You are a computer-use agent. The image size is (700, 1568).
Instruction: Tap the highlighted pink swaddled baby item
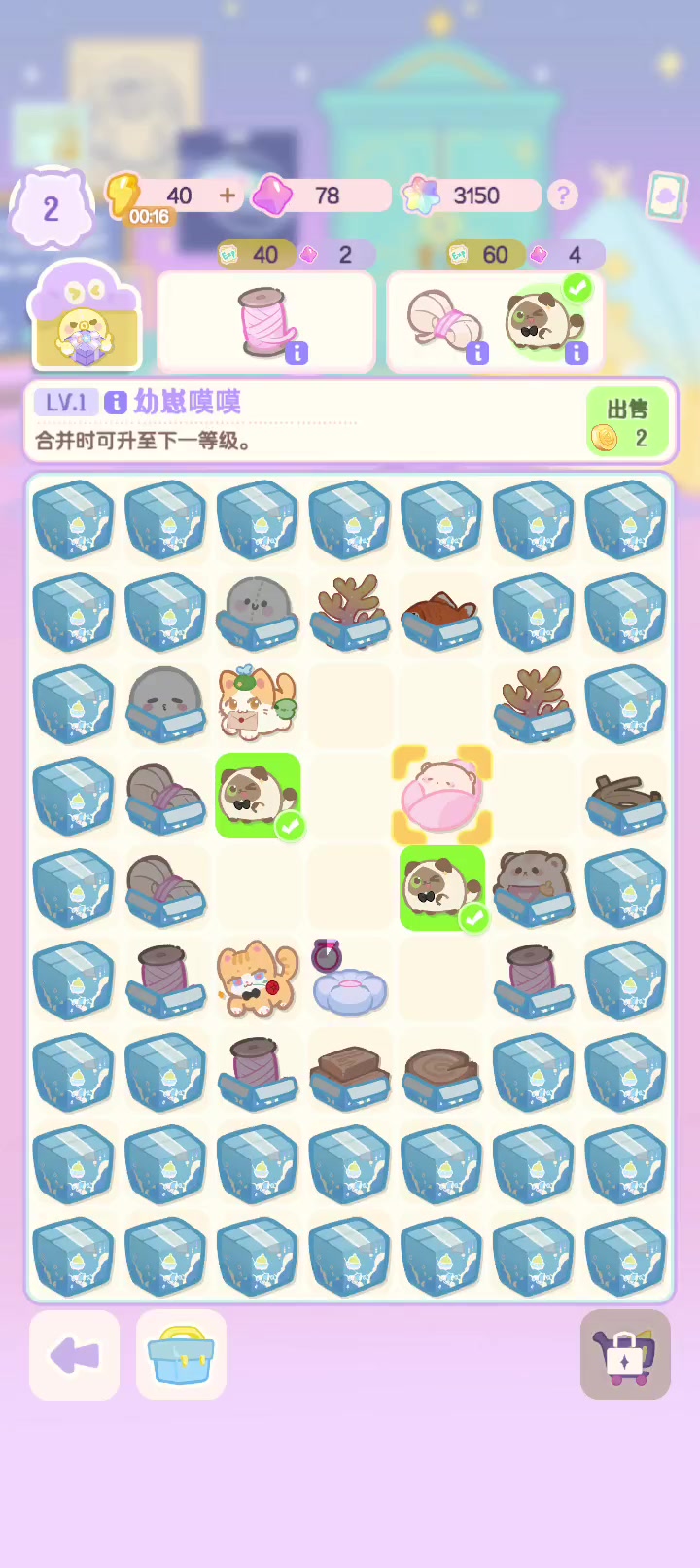click(x=441, y=795)
